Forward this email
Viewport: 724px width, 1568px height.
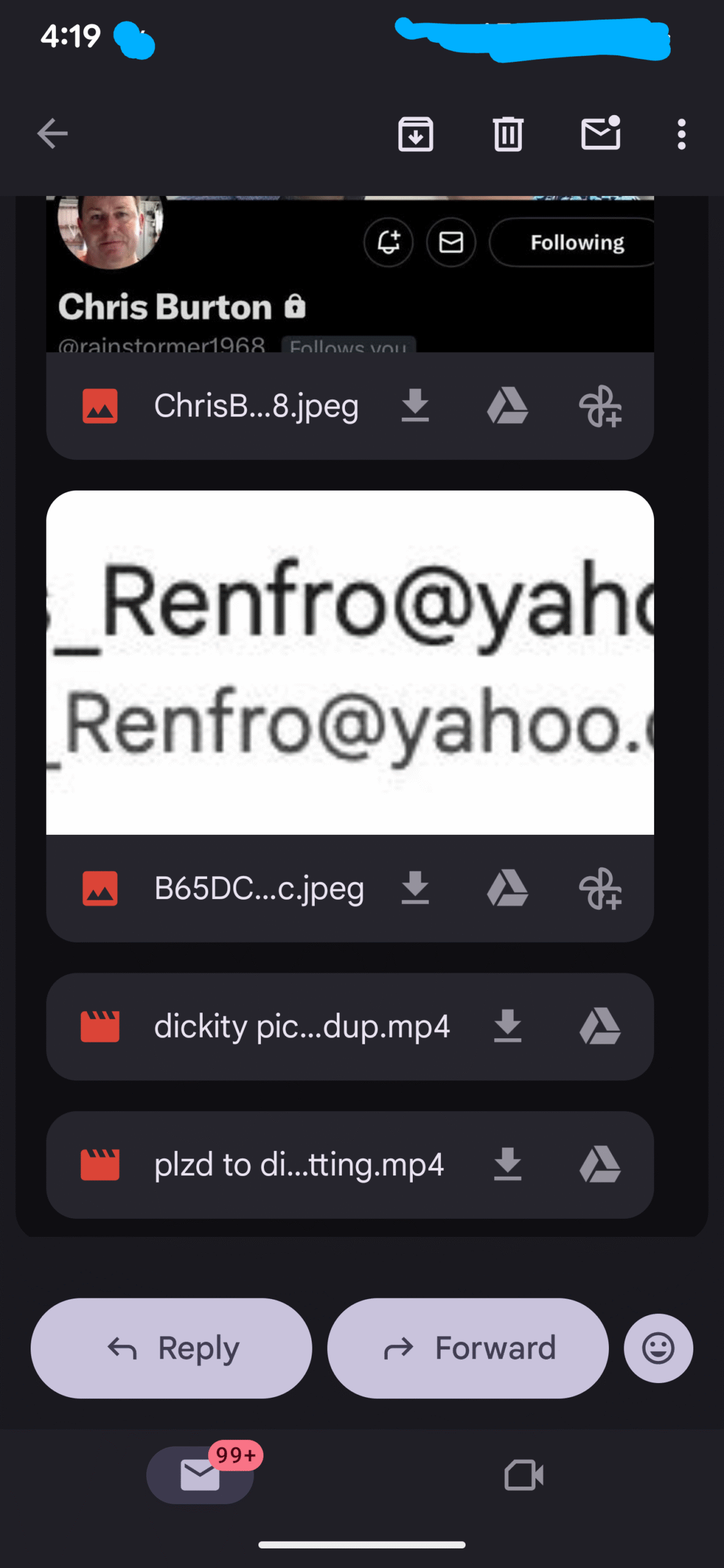click(468, 1348)
